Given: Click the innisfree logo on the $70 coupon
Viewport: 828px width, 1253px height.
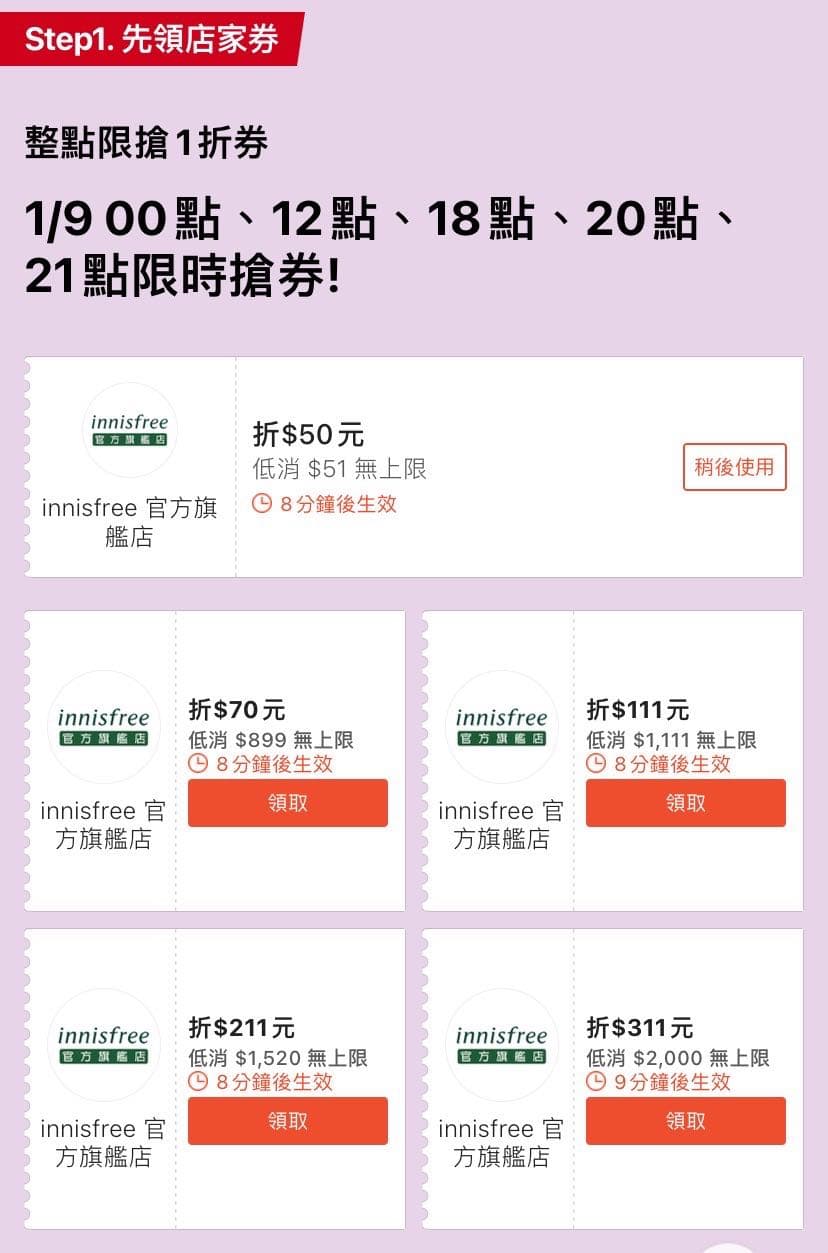Looking at the screenshot, I should [101, 727].
